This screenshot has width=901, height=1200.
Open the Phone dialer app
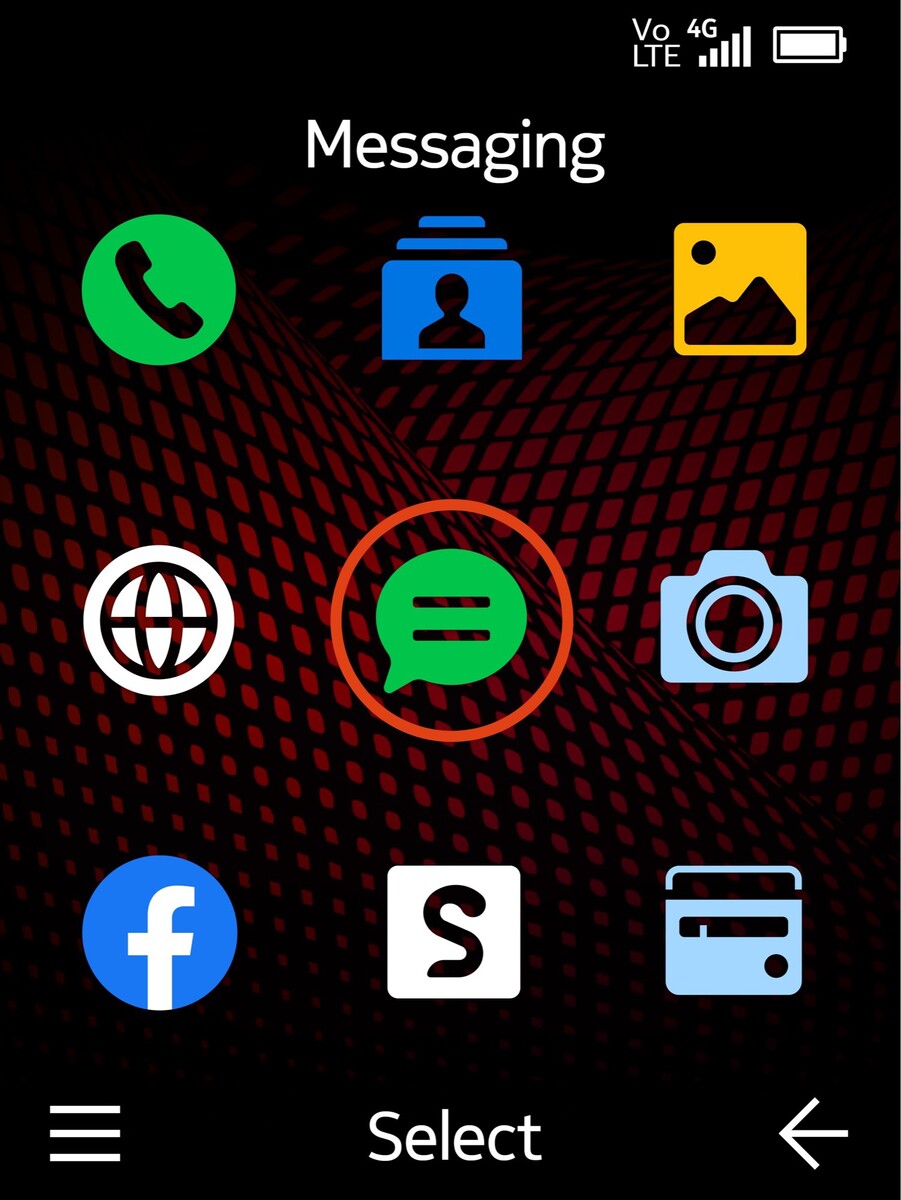tap(159, 289)
